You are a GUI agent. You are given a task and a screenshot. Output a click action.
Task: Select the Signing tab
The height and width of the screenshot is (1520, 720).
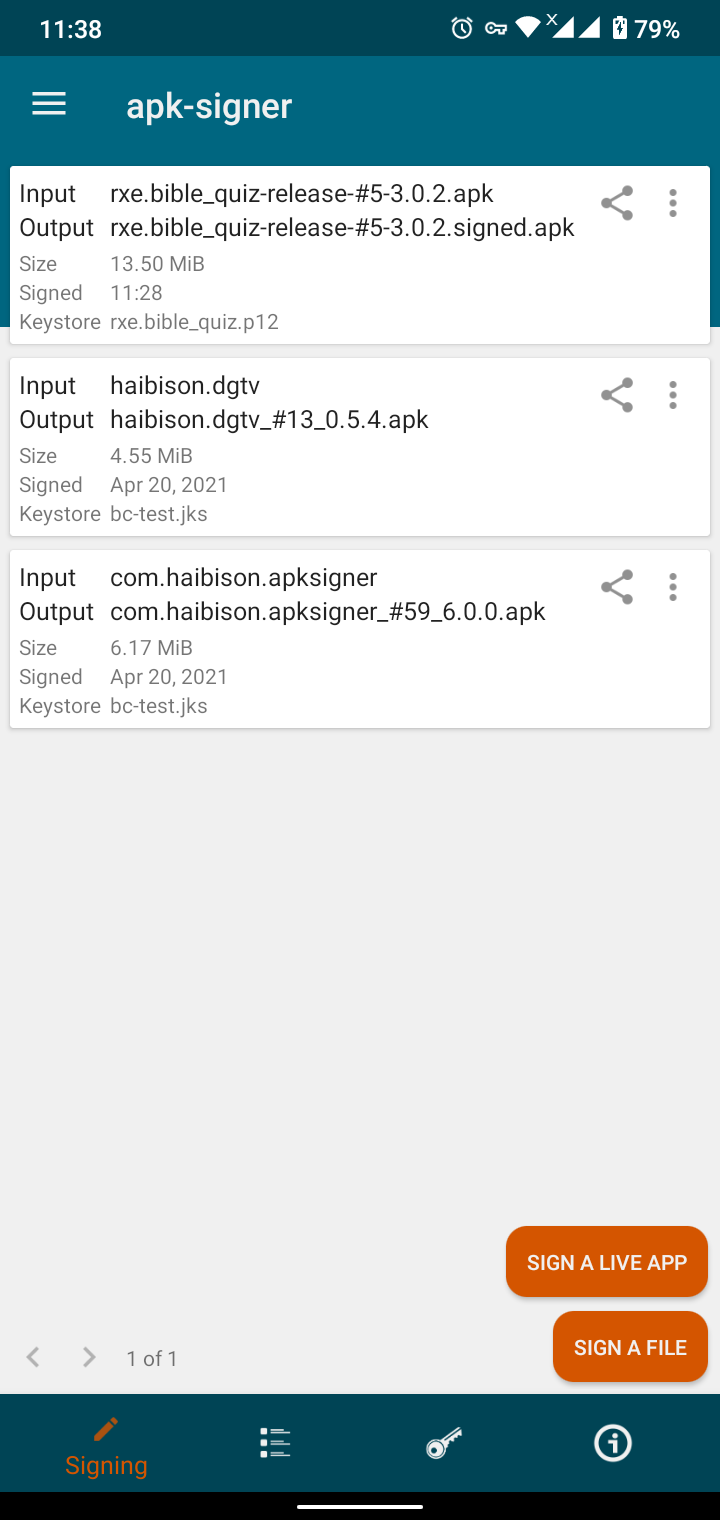pyautogui.click(x=106, y=1446)
